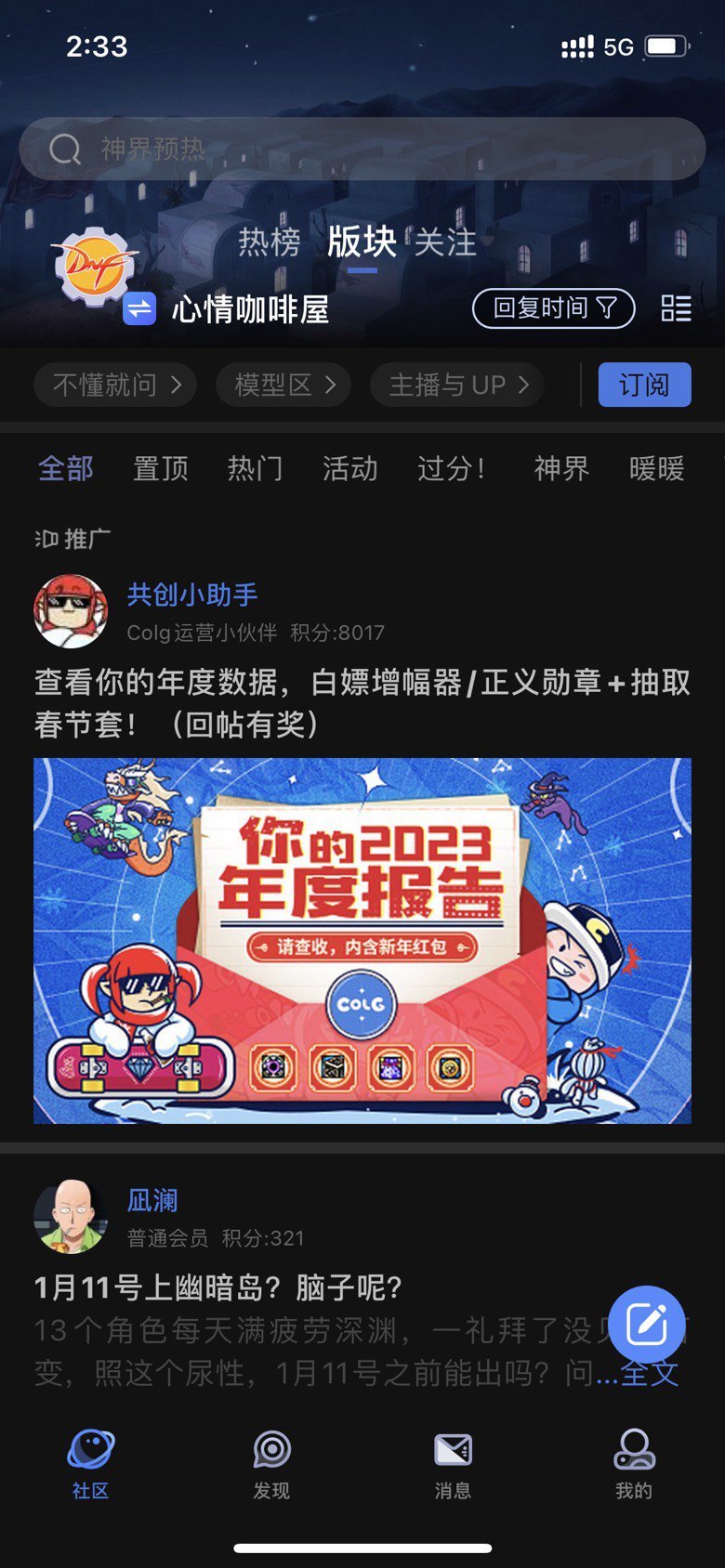Viewport: 725px width, 1568px height.
Task: Open the 消息 tab
Action: click(453, 1464)
